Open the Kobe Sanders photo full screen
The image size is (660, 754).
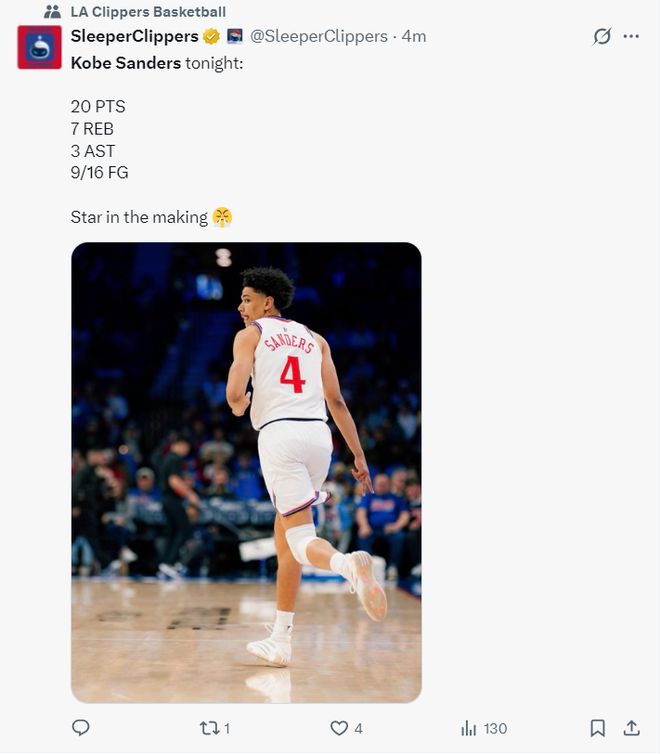pyautogui.click(x=246, y=472)
